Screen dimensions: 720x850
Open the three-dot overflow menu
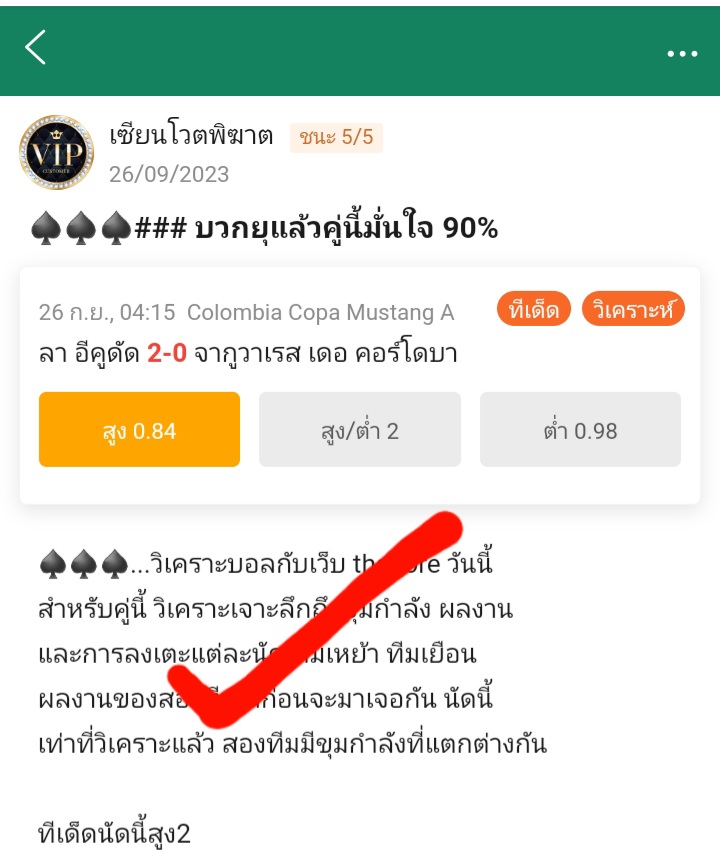(x=682, y=53)
